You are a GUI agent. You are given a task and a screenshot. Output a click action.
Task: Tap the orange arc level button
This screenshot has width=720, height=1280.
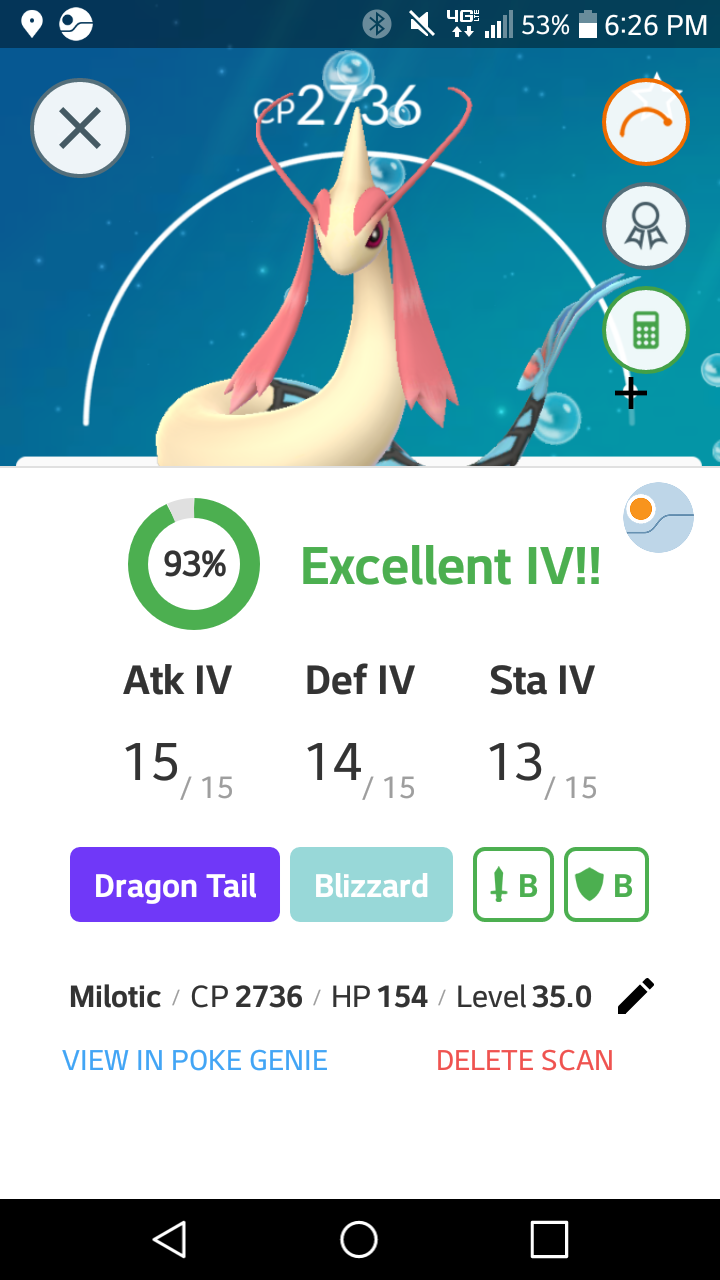click(x=646, y=122)
